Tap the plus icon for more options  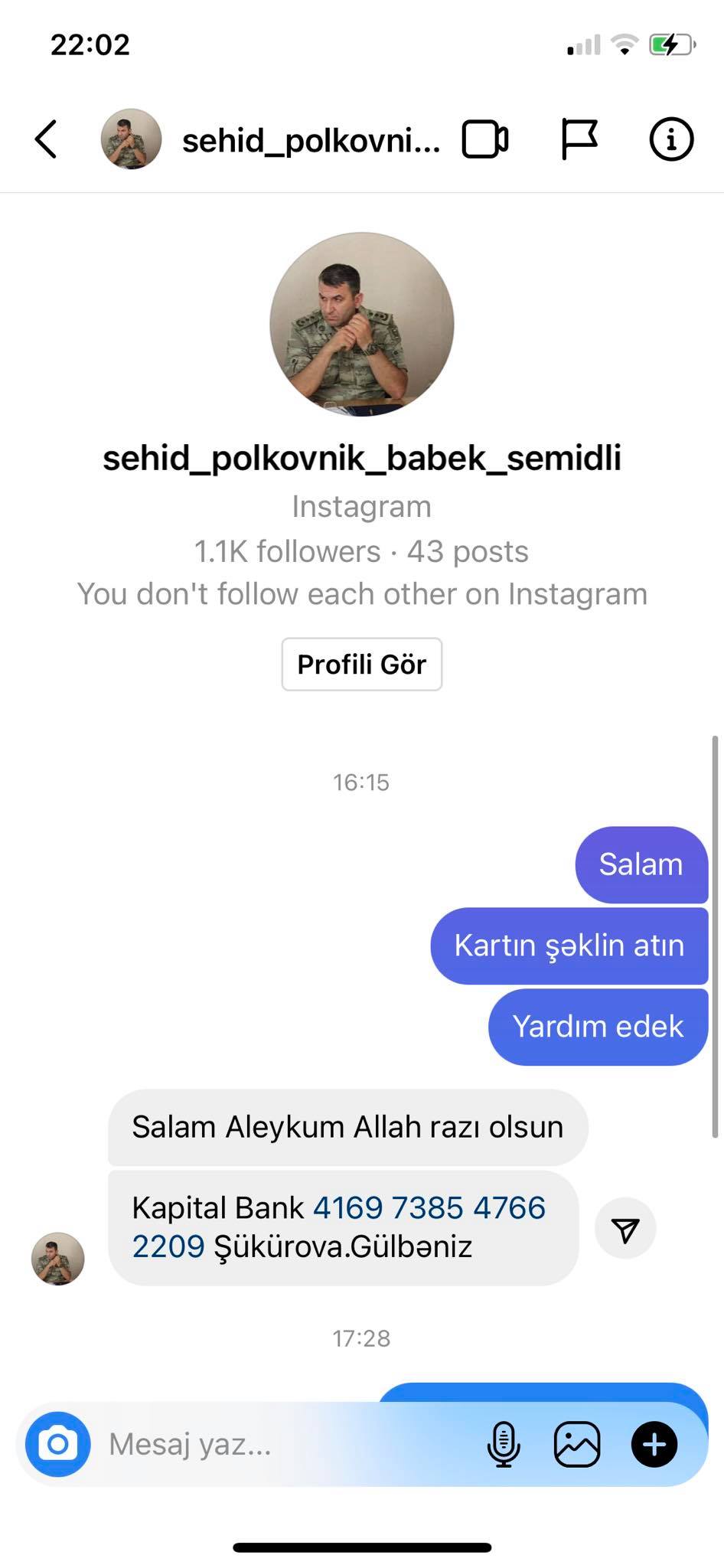click(x=654, y=1445)
